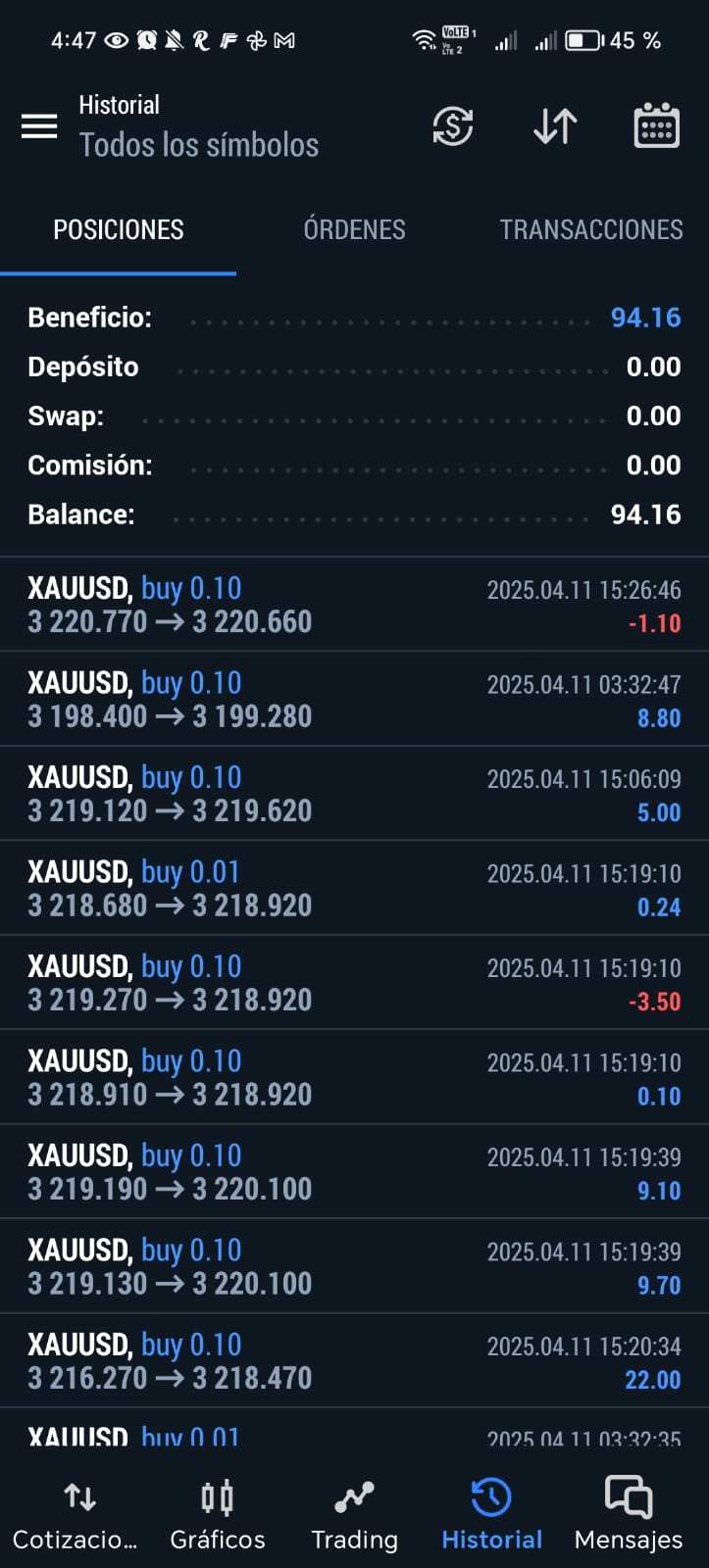The width and height of the screenshot is (709, 1568).
Task: Select the Historial bottom tab
Action: click(491, 1515)
